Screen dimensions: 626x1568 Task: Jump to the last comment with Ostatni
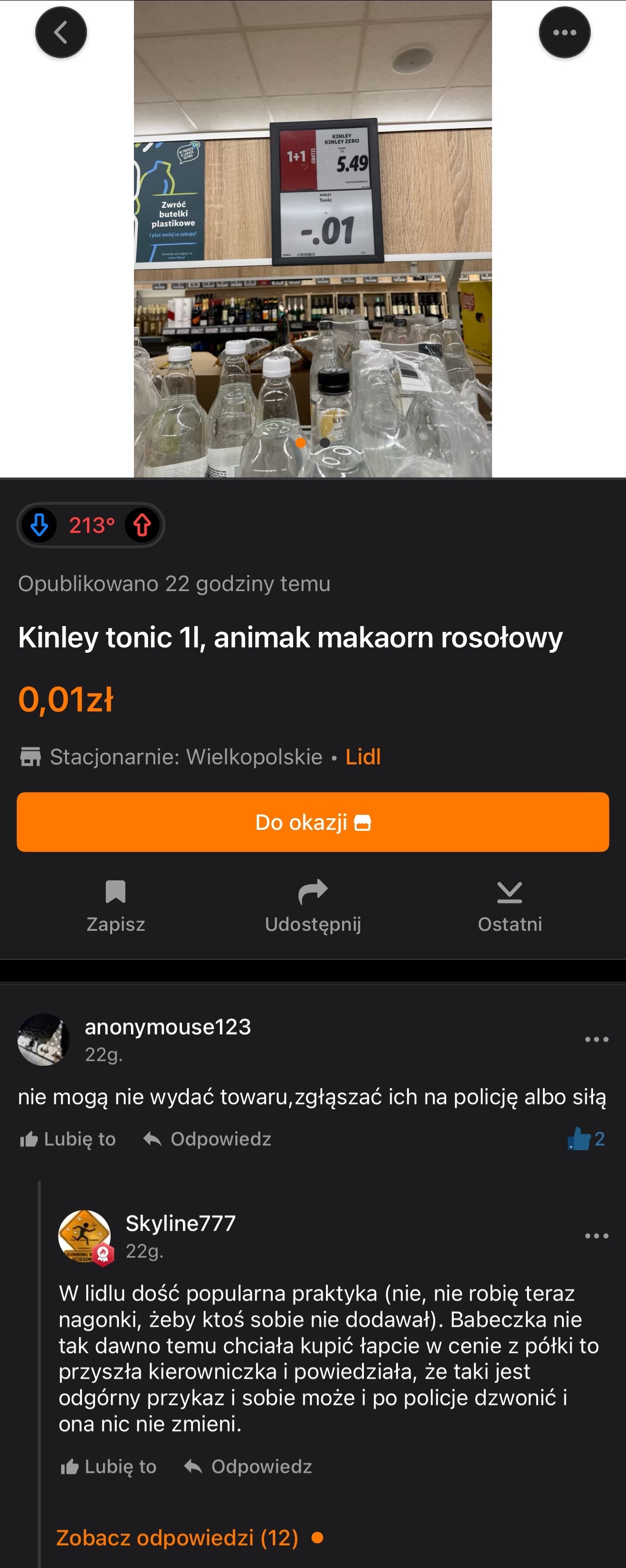coord(510,906)
